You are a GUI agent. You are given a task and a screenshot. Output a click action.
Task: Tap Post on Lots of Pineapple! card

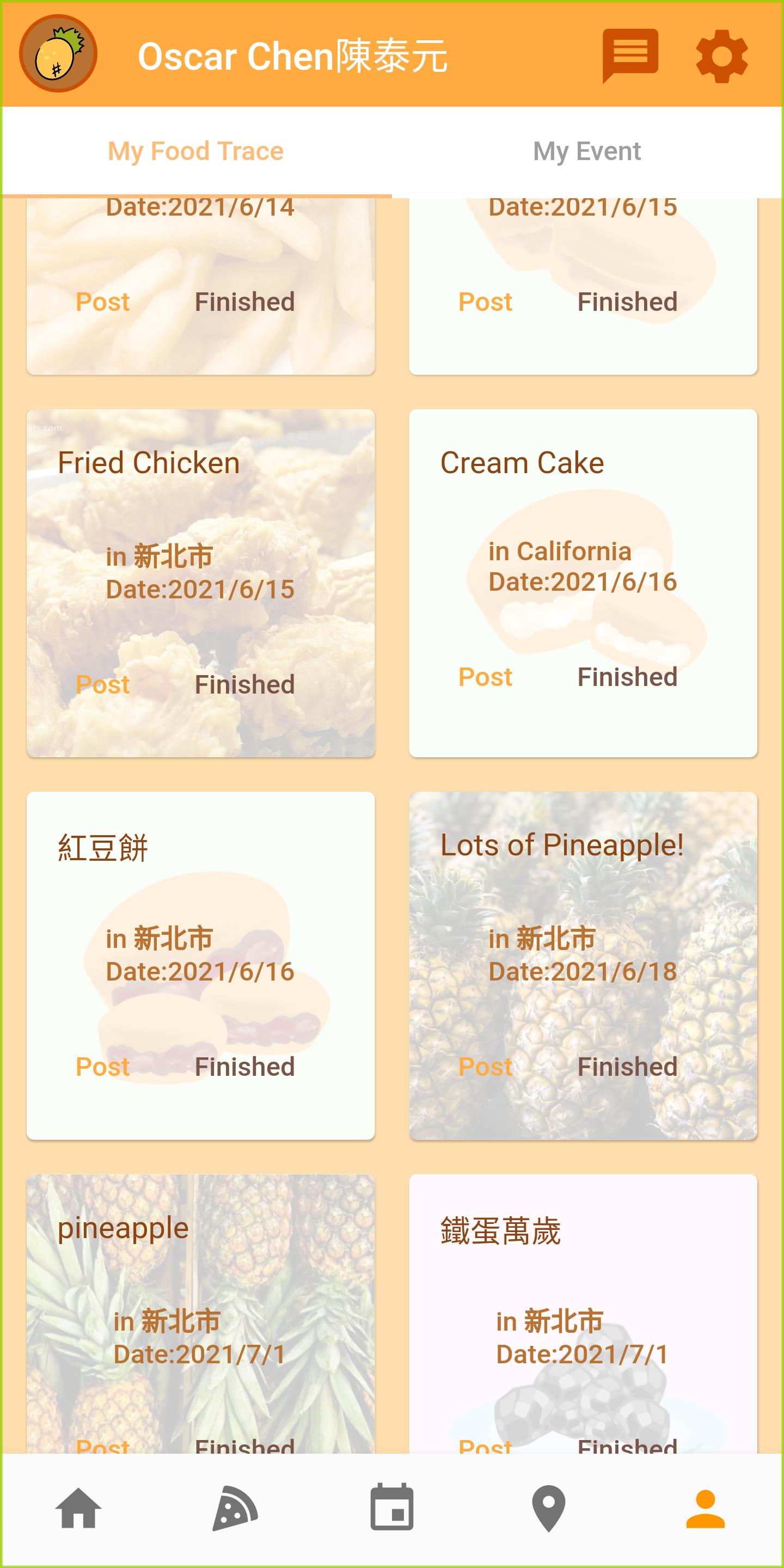tap(485, 1067)
